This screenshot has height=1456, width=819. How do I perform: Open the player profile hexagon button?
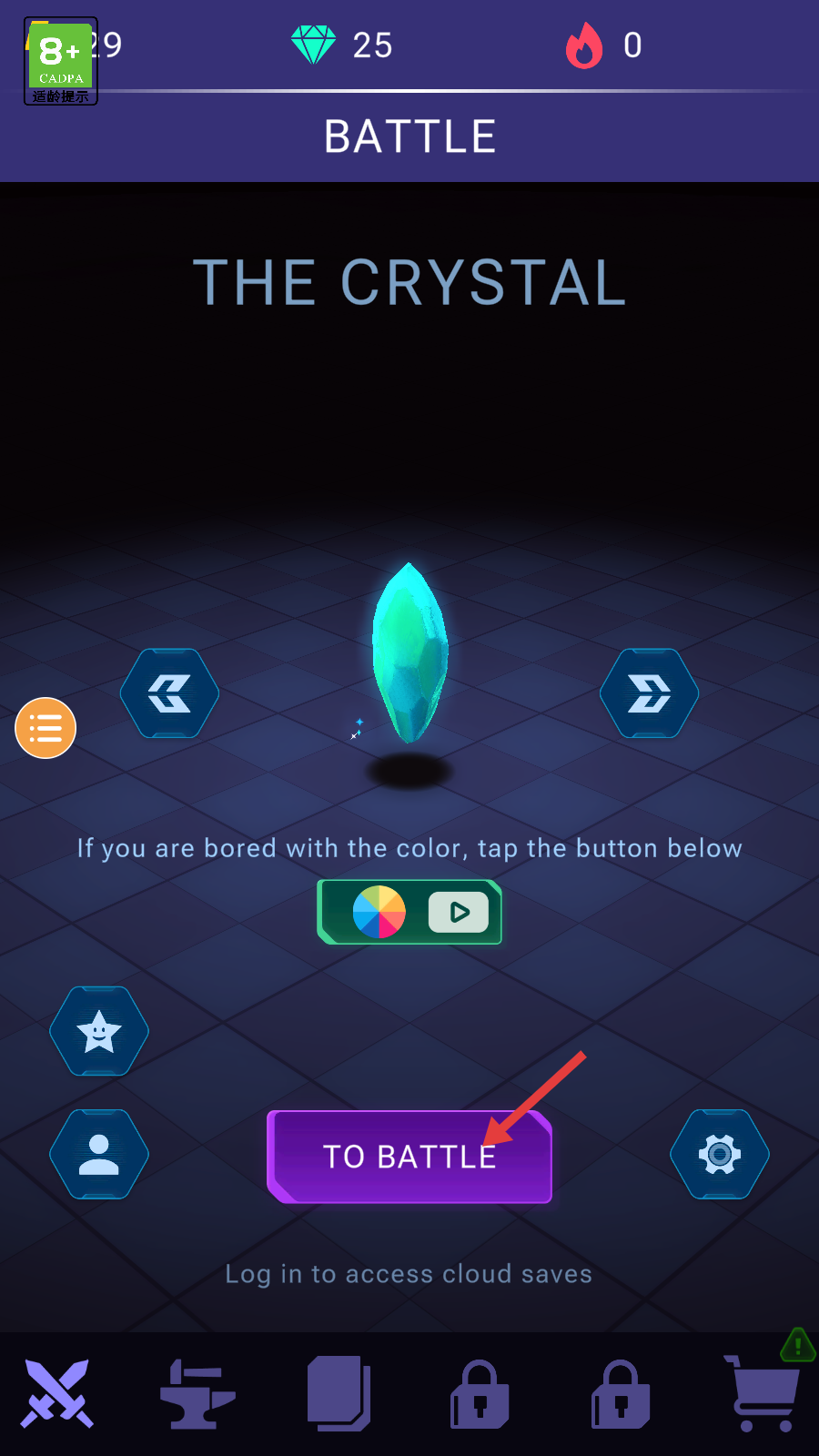pyautogui.click(x=99, y=1154)
